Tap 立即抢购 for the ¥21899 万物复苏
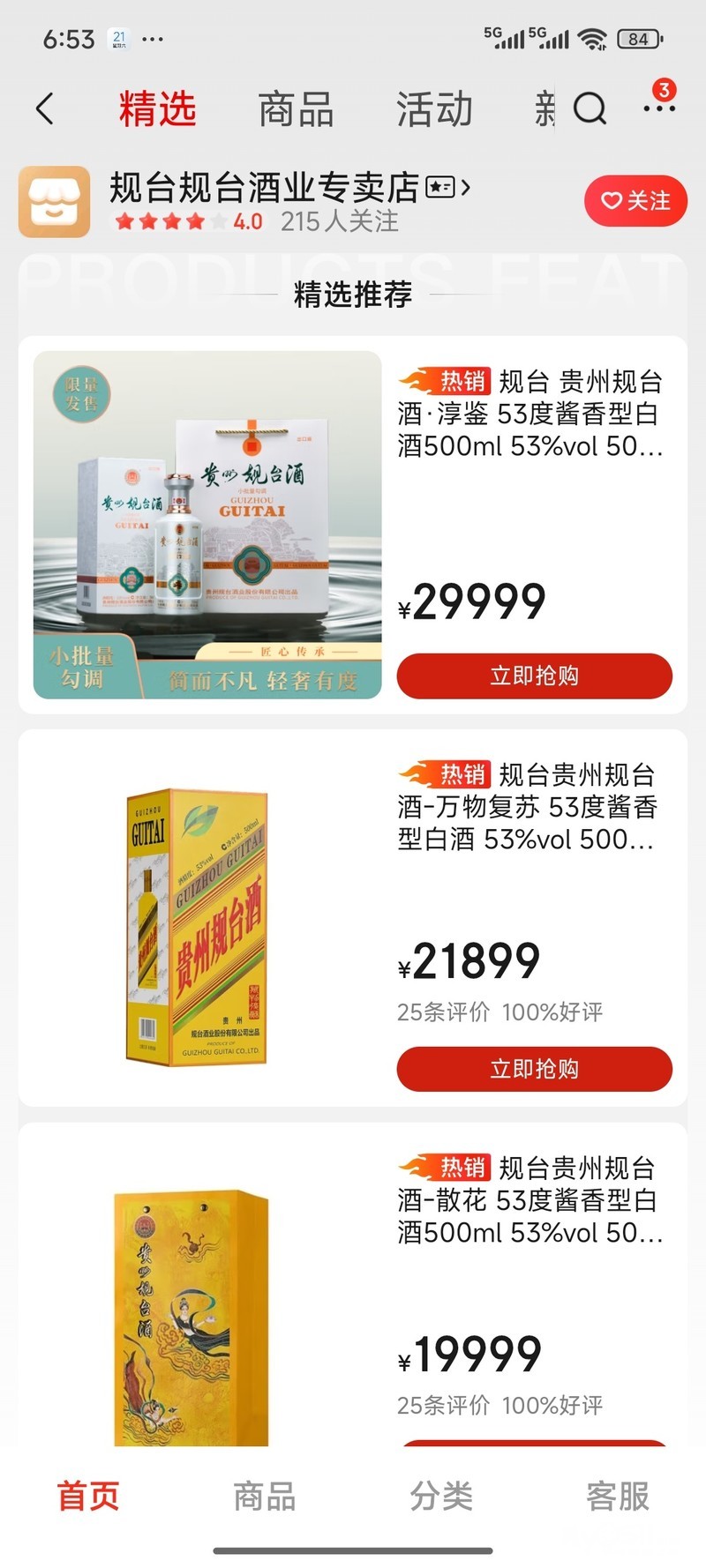 pos(534,1069)
